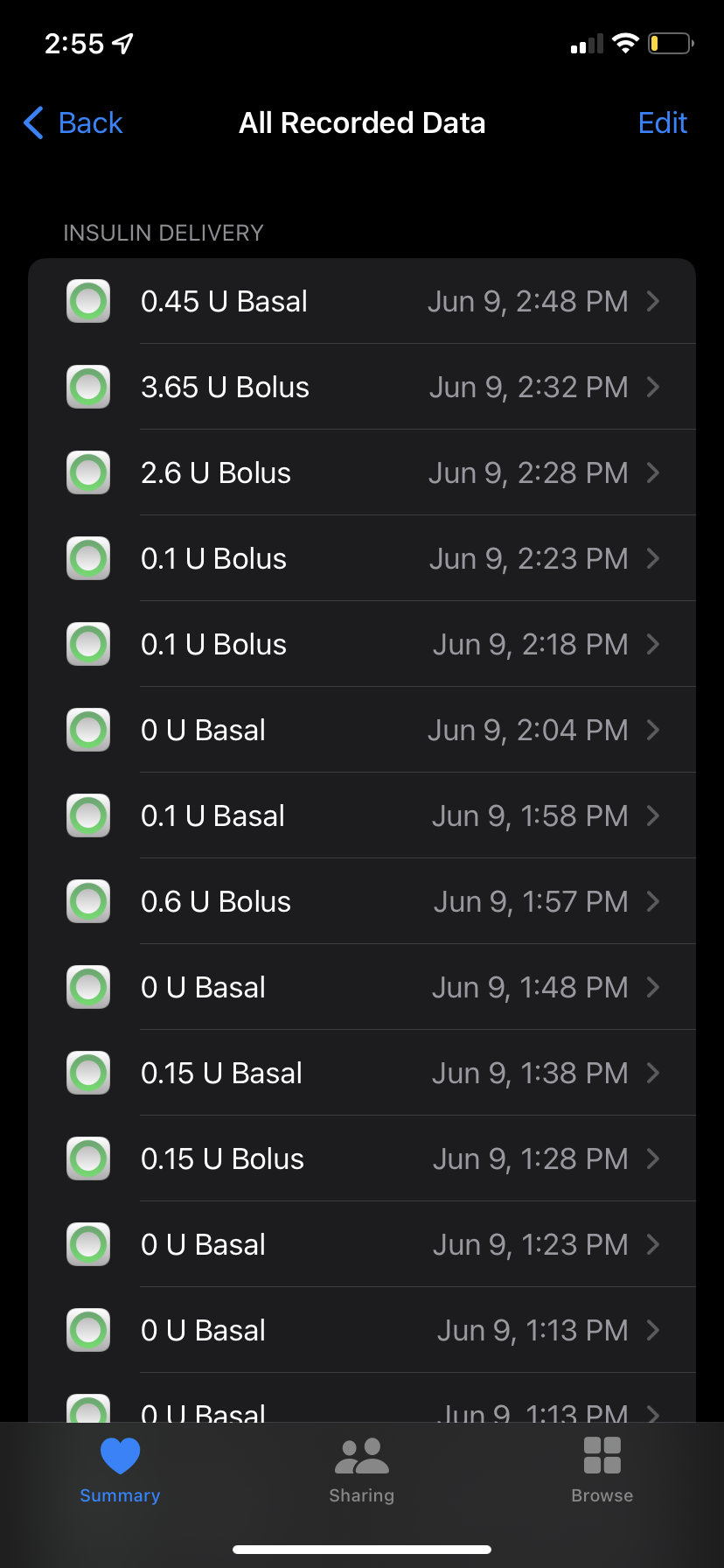Expand the 0 U Basal entry from 2:04 PM

(653, 730)
